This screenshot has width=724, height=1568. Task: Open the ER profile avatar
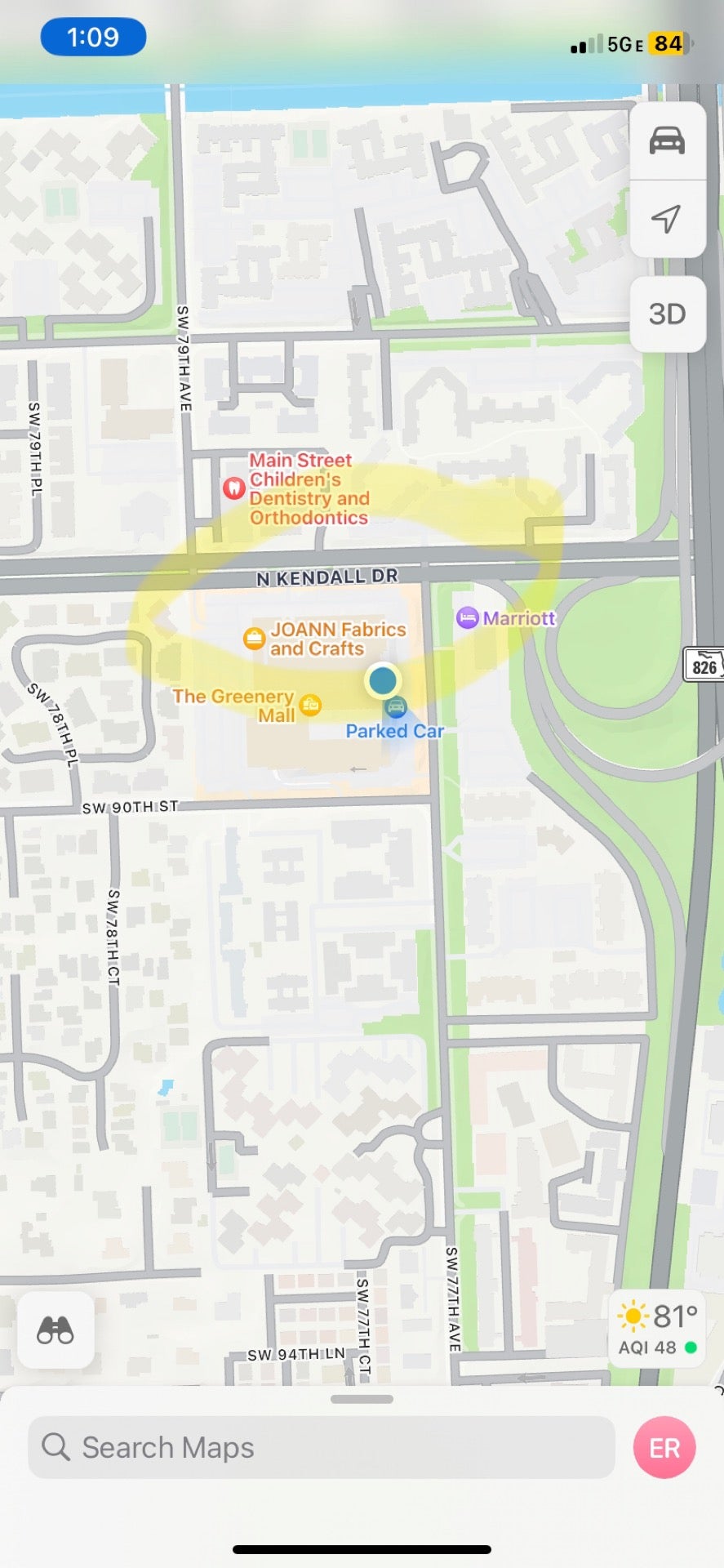click(664, 1447)
